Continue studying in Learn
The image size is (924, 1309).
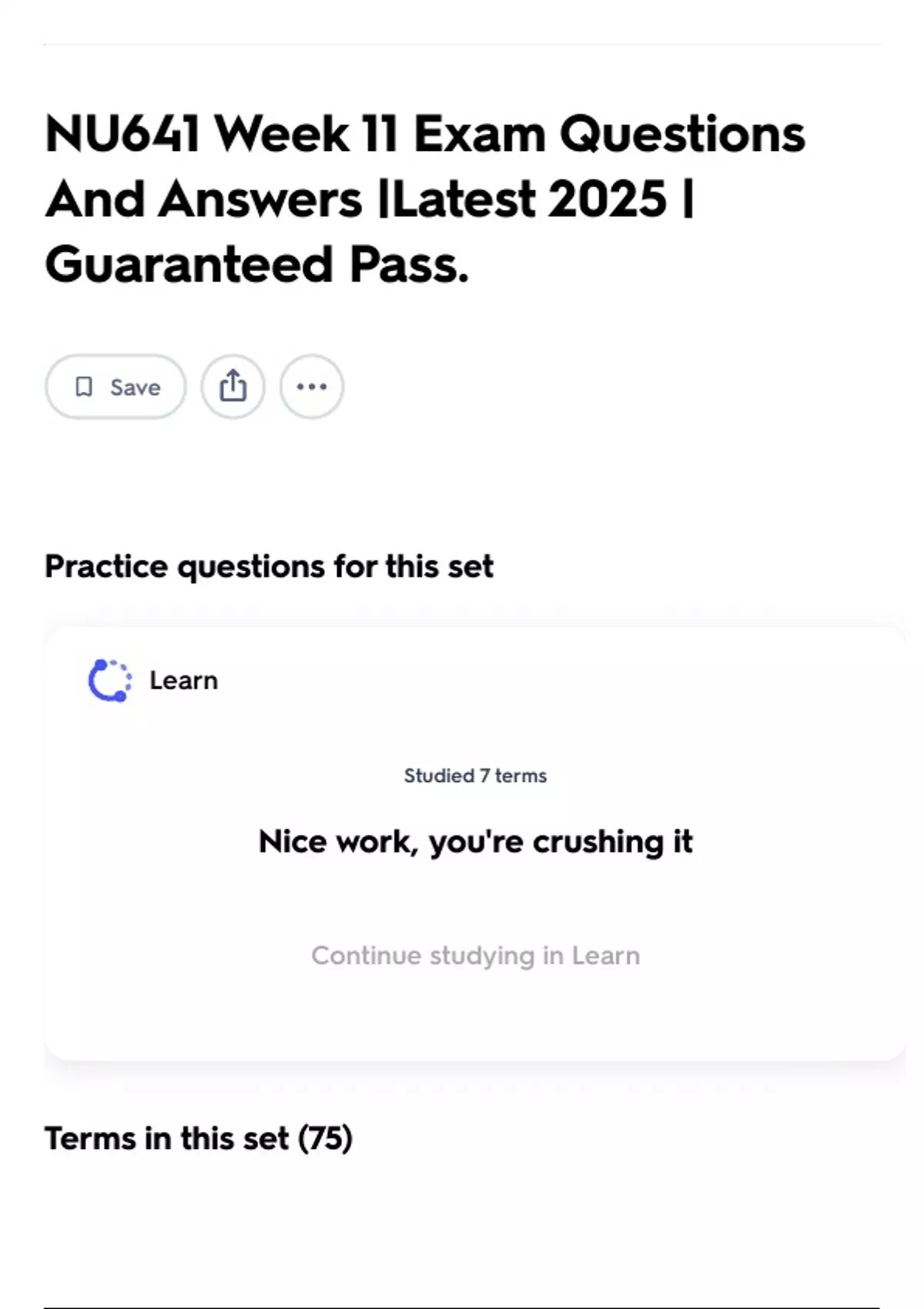pyautogui.click(x=475, y=956)
